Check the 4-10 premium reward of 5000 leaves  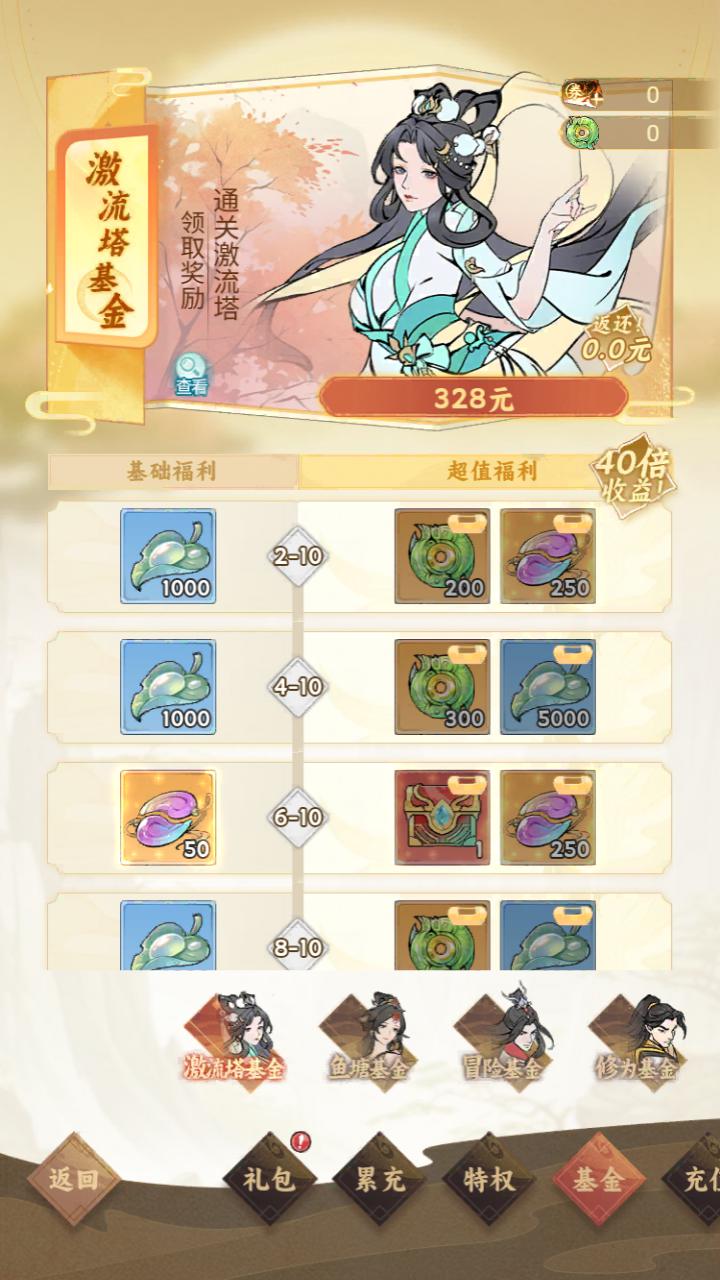tap(548, 687)
